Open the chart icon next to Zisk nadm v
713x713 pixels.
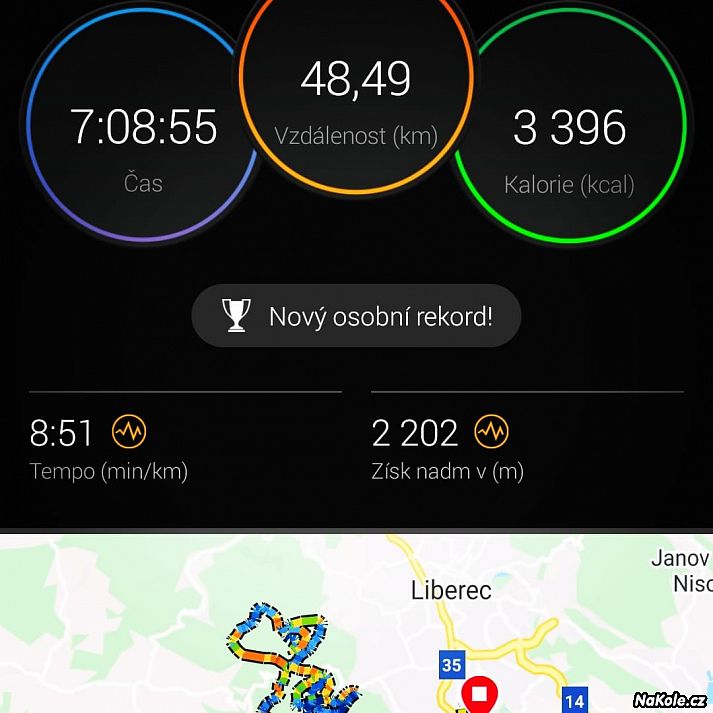491,432
